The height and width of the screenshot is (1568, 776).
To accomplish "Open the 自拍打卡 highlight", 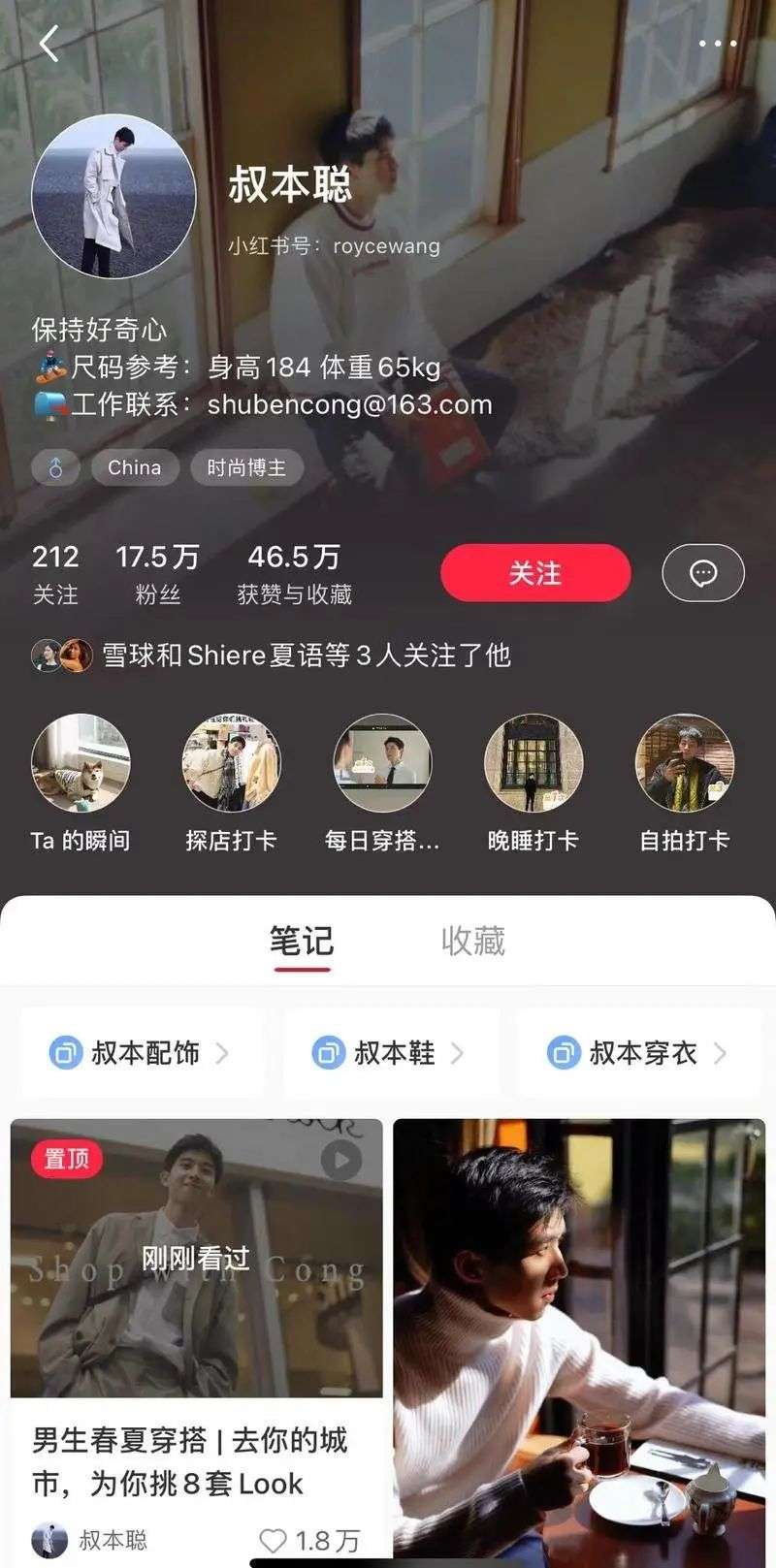I will tap(684, 763).
